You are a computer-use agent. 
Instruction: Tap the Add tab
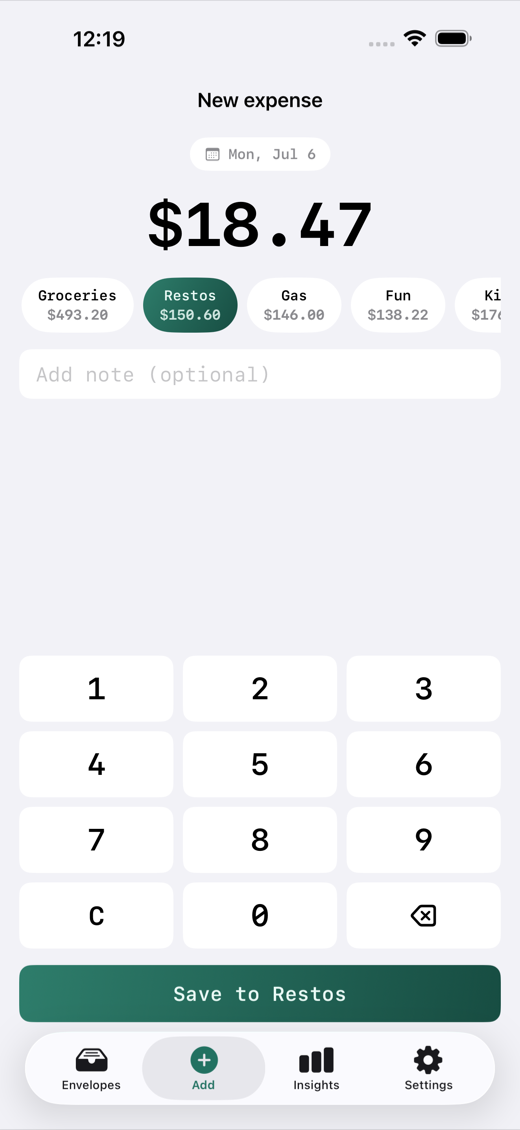(204, 1069)
